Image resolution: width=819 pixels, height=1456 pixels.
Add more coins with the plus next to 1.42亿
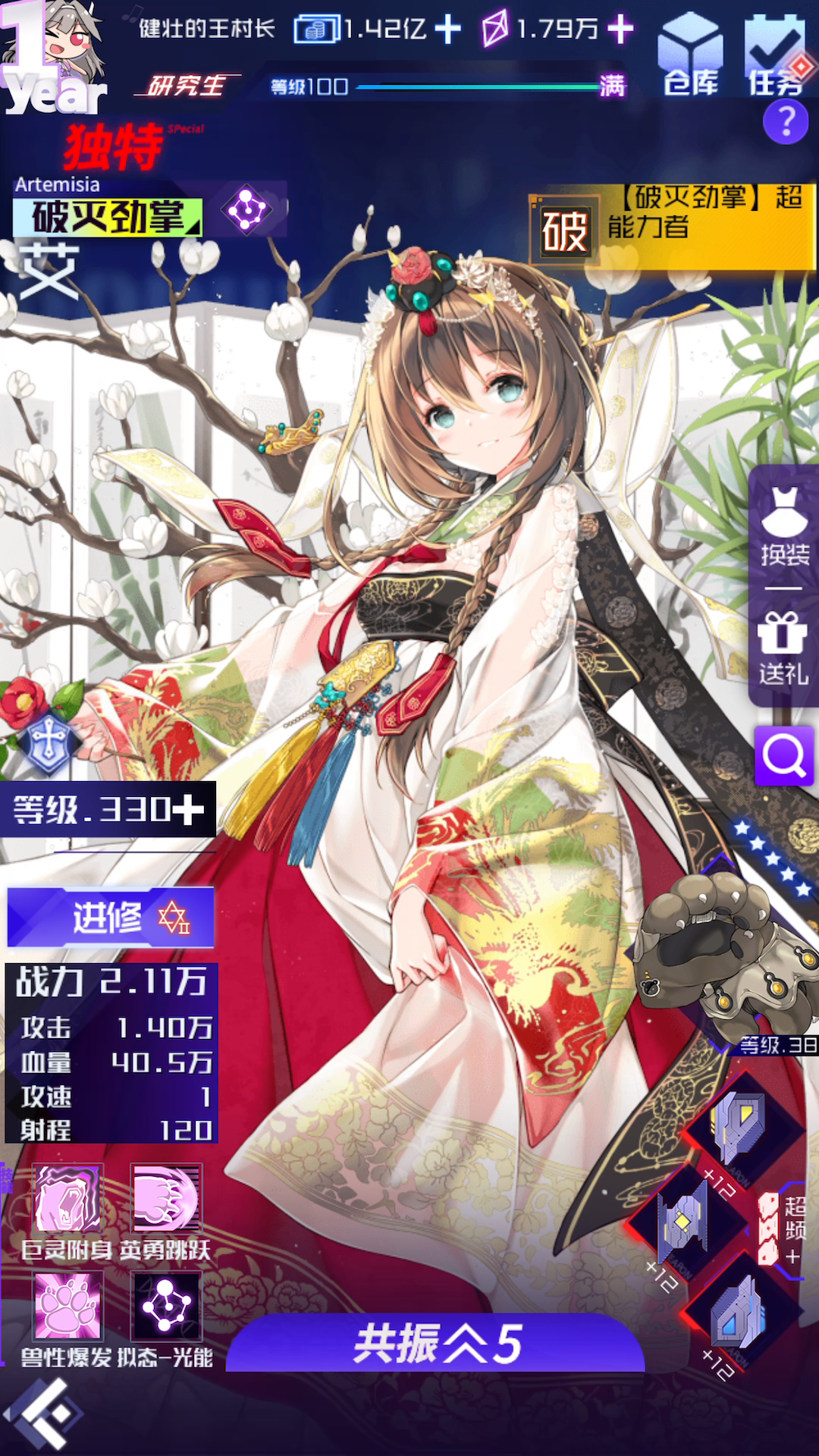[x=447, y=30]
